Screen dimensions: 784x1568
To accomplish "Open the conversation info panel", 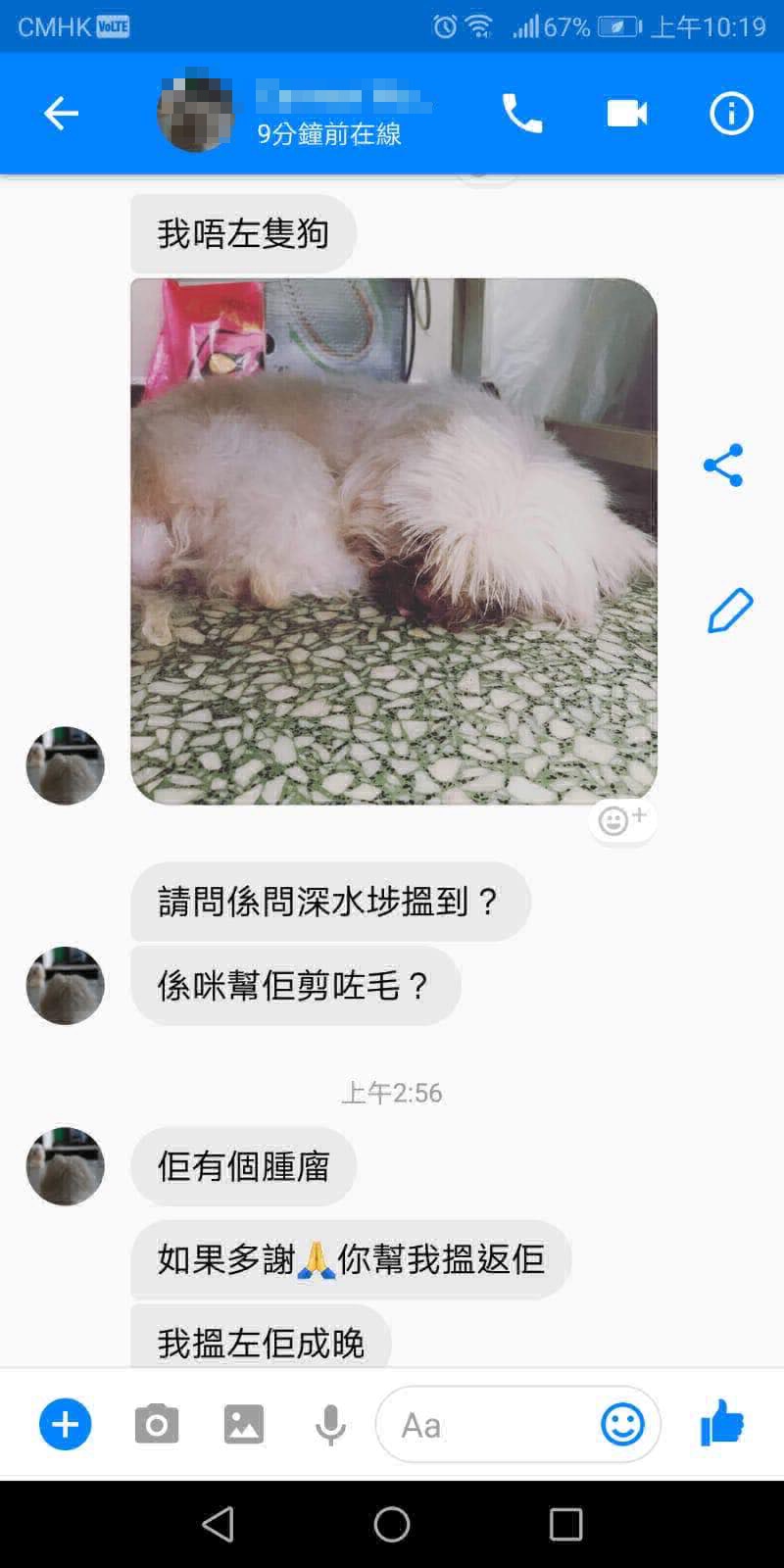I will click(730, 113).
